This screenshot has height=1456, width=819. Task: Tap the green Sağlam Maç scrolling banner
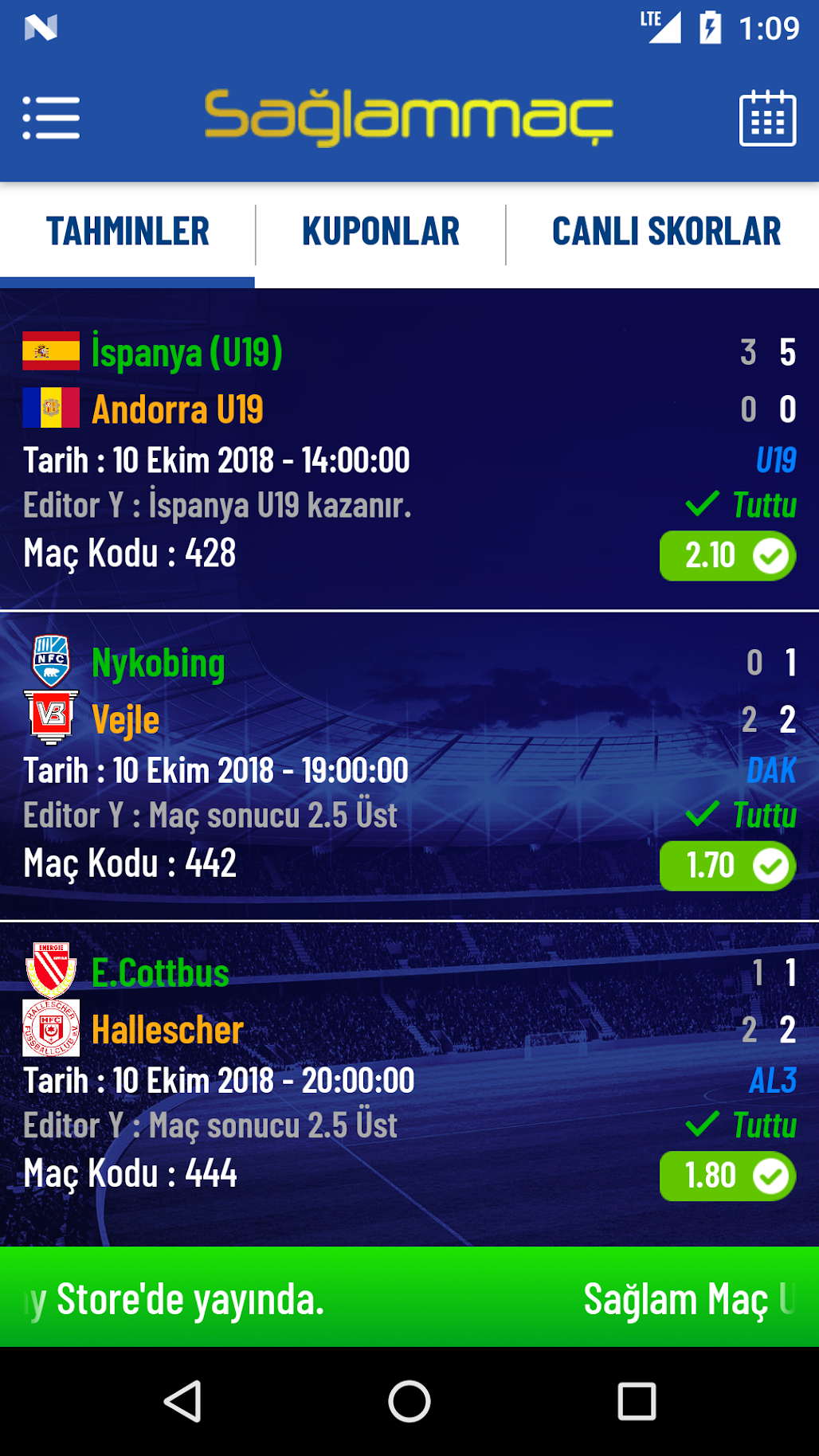409,1297
